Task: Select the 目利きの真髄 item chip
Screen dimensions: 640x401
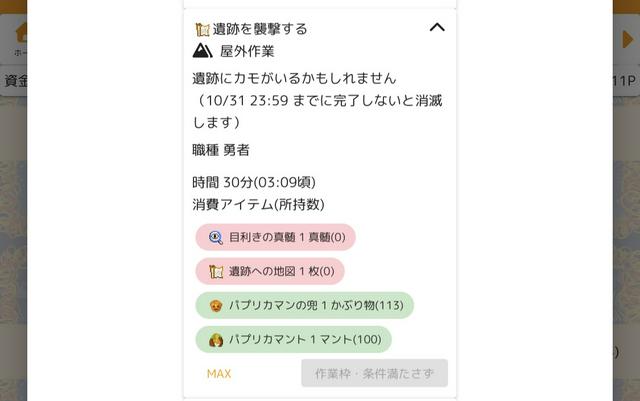Action: point(276,237)
